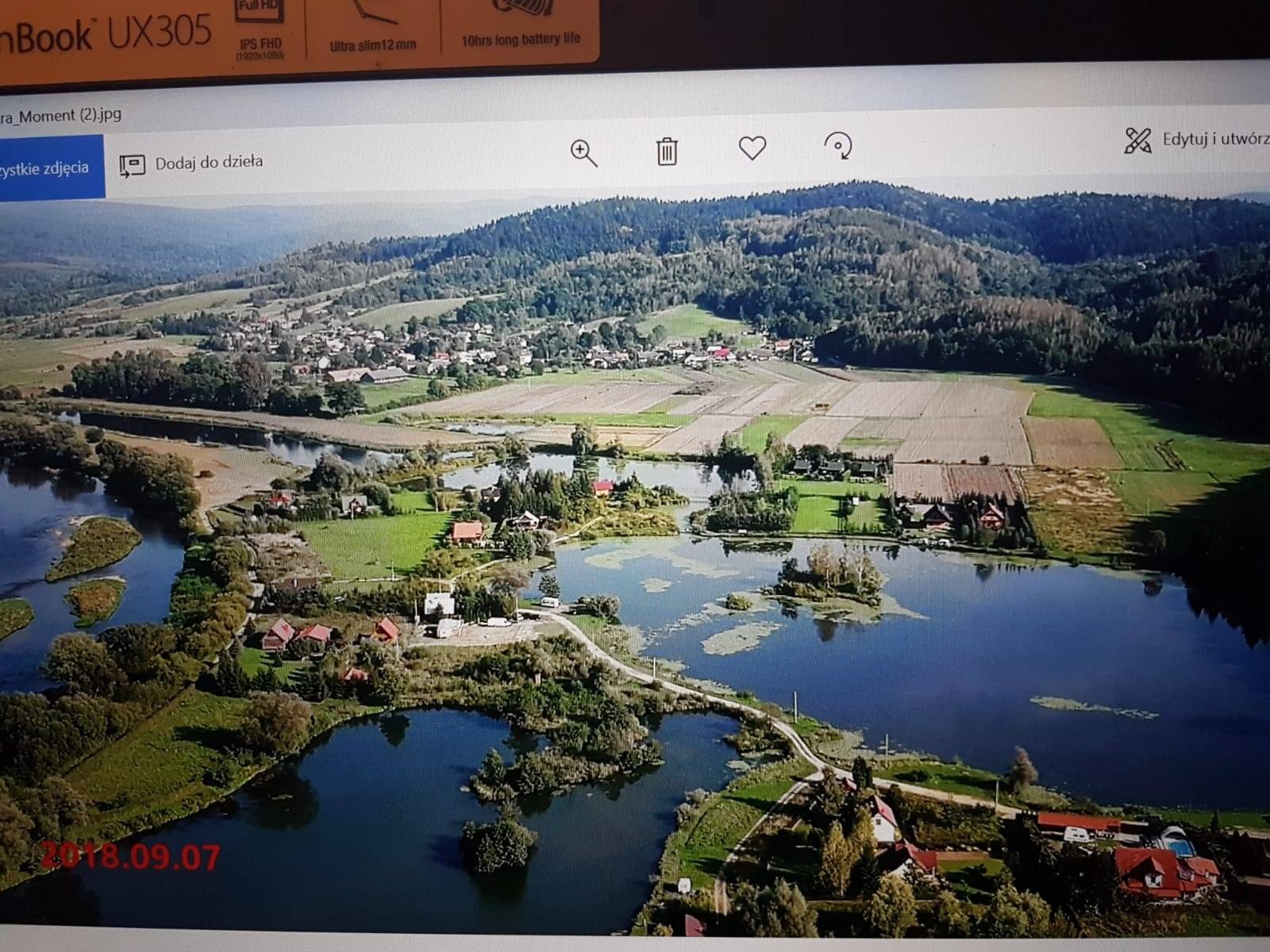
Task: Mark photo as favorite with the heart
Action: click(752, 148)
